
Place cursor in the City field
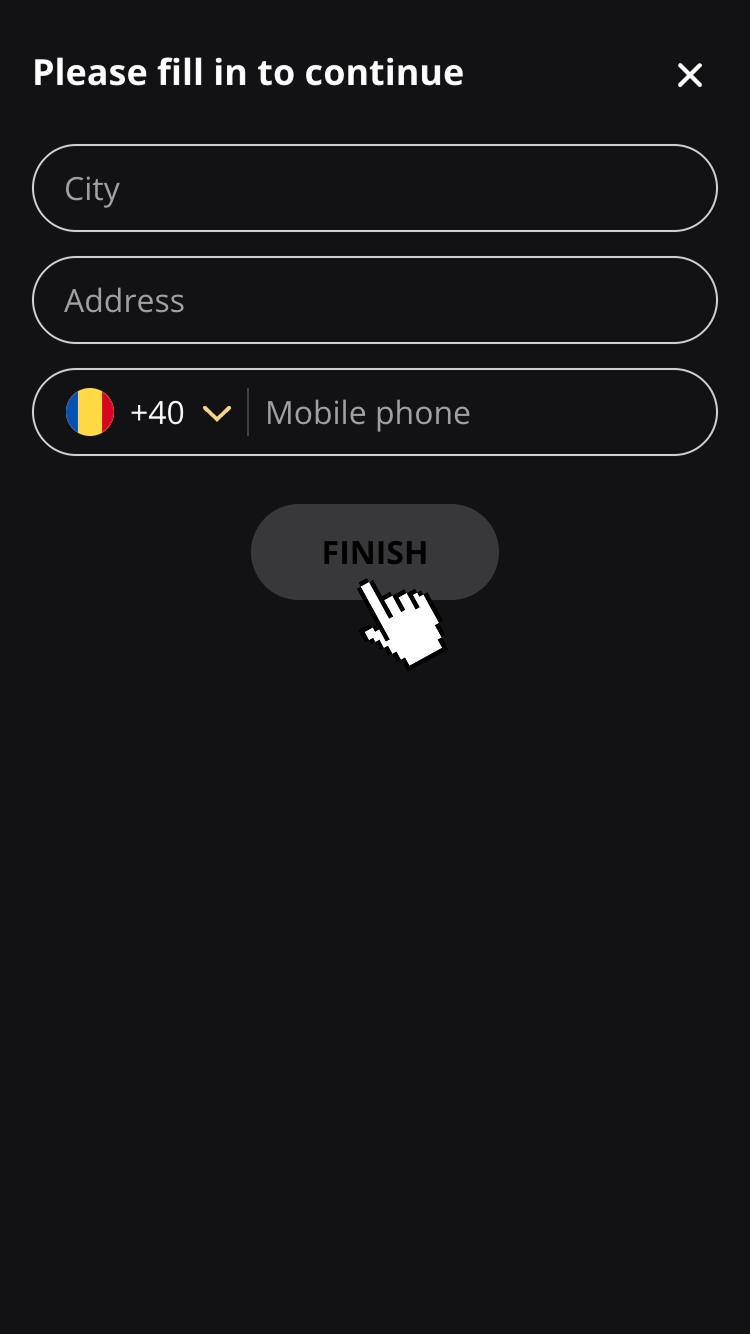(x=375, y=188)
